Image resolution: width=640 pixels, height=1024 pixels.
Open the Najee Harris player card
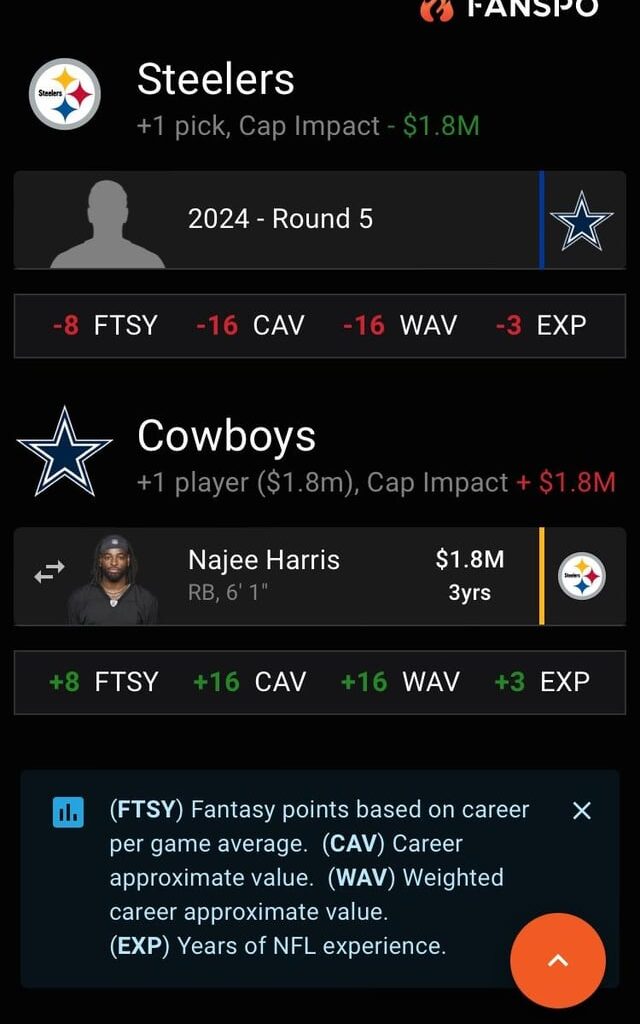(300, 576)
